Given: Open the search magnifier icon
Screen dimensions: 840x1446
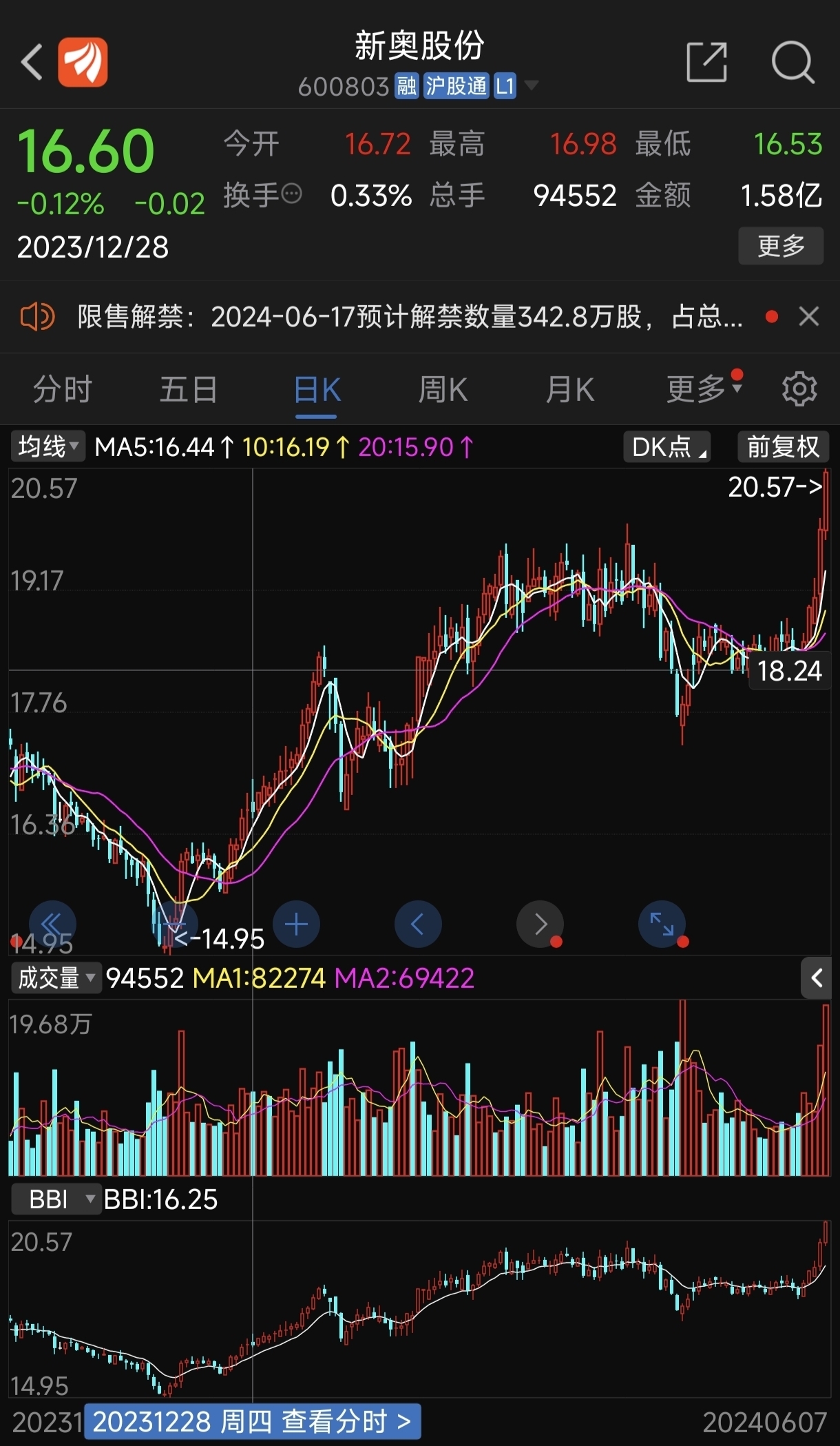Looking at the screenshot, I should [792, 63].
